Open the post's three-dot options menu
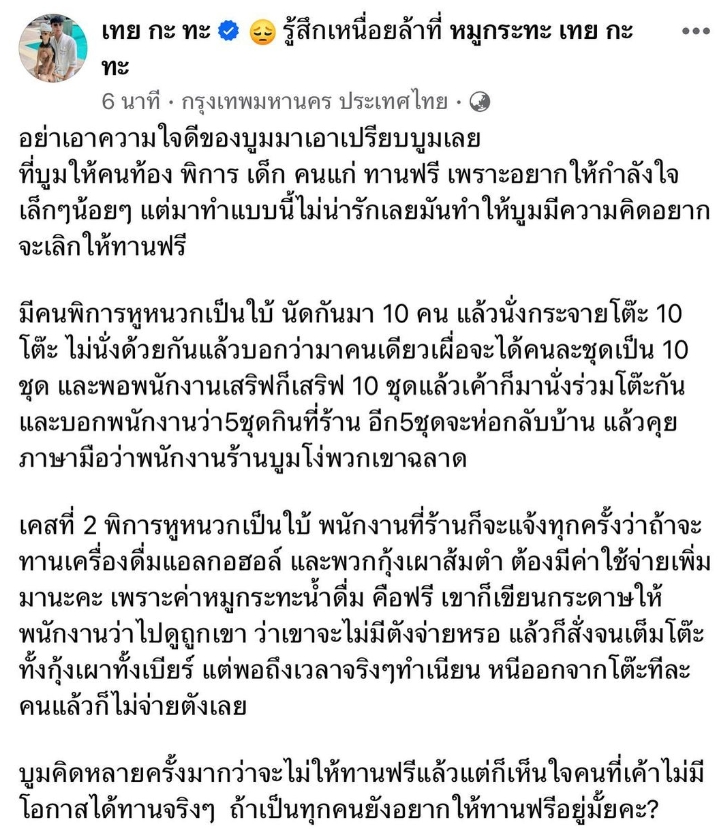This screenshot has width=721, height=829. point(695,31)
